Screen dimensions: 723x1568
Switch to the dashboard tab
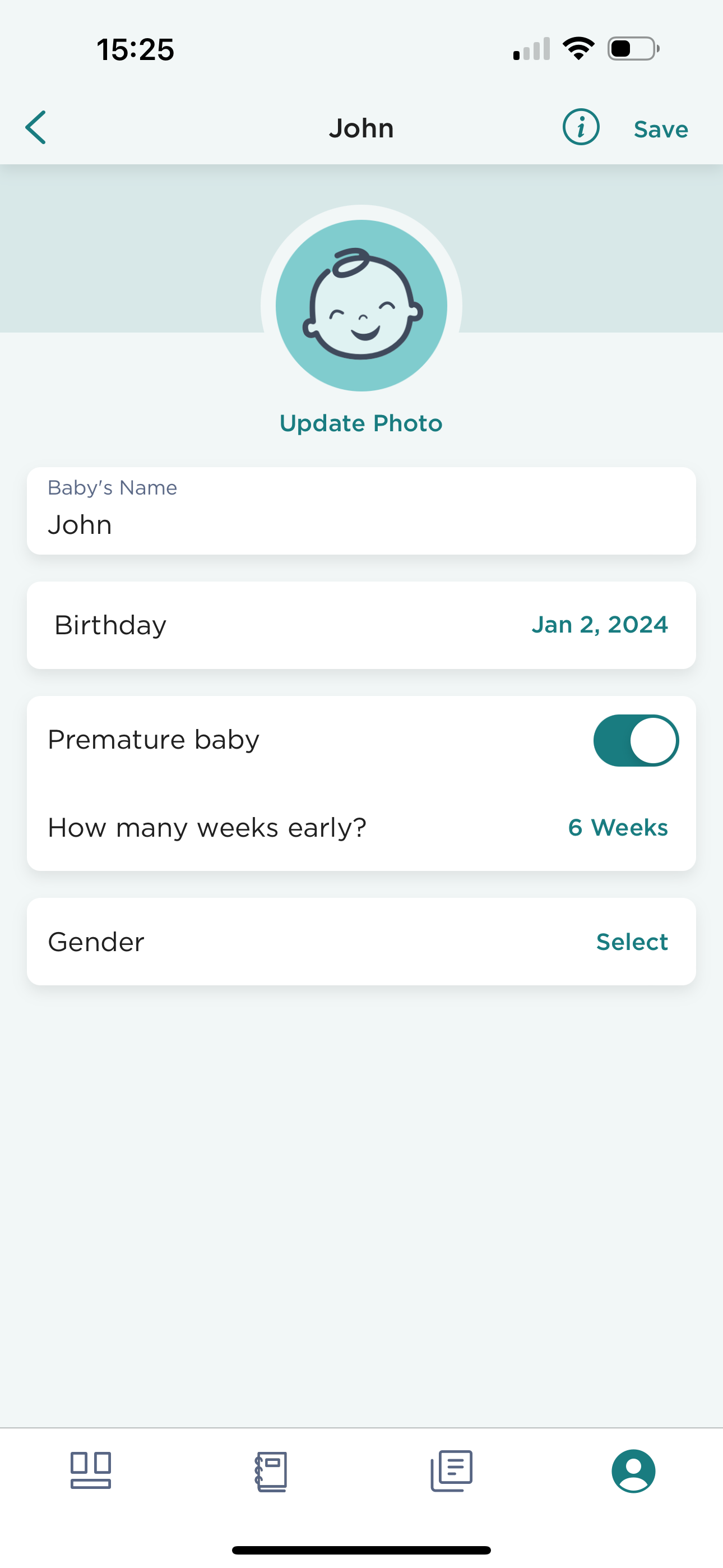(91, 1470)
